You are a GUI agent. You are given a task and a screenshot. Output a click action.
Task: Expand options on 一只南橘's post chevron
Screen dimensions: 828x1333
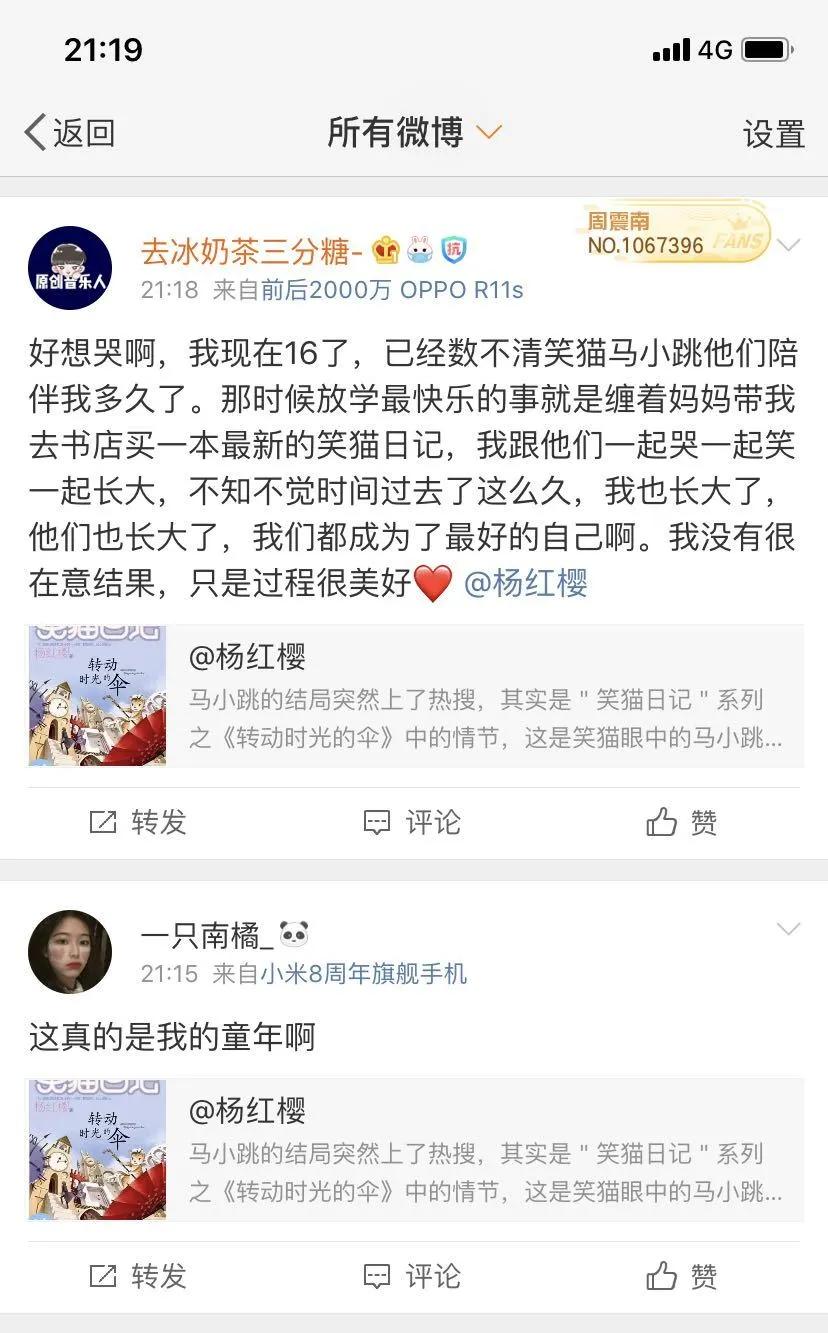[x=789, y=928]
